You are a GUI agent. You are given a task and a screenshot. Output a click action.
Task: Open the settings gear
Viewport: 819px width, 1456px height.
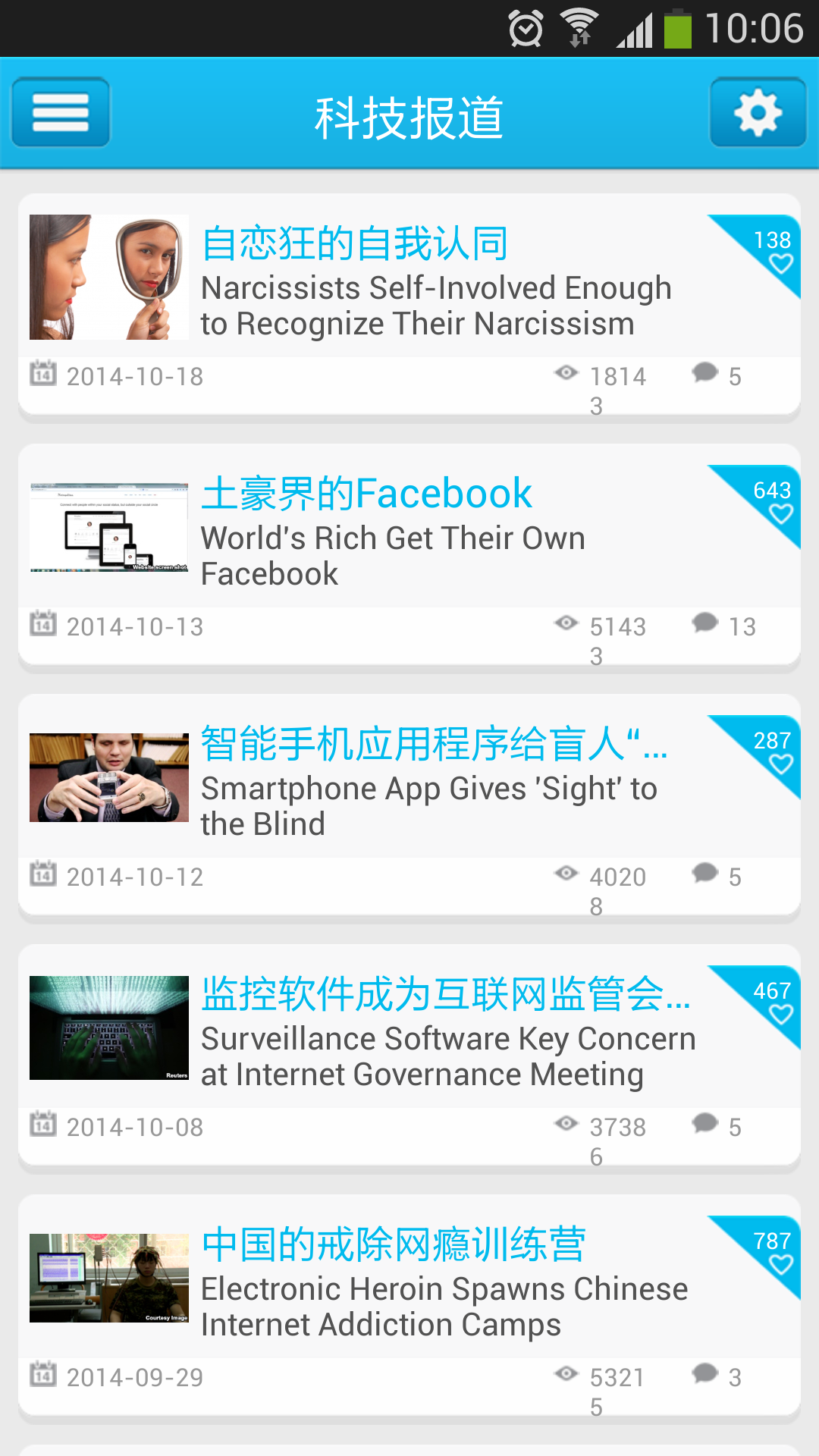(x=758, y=112)
